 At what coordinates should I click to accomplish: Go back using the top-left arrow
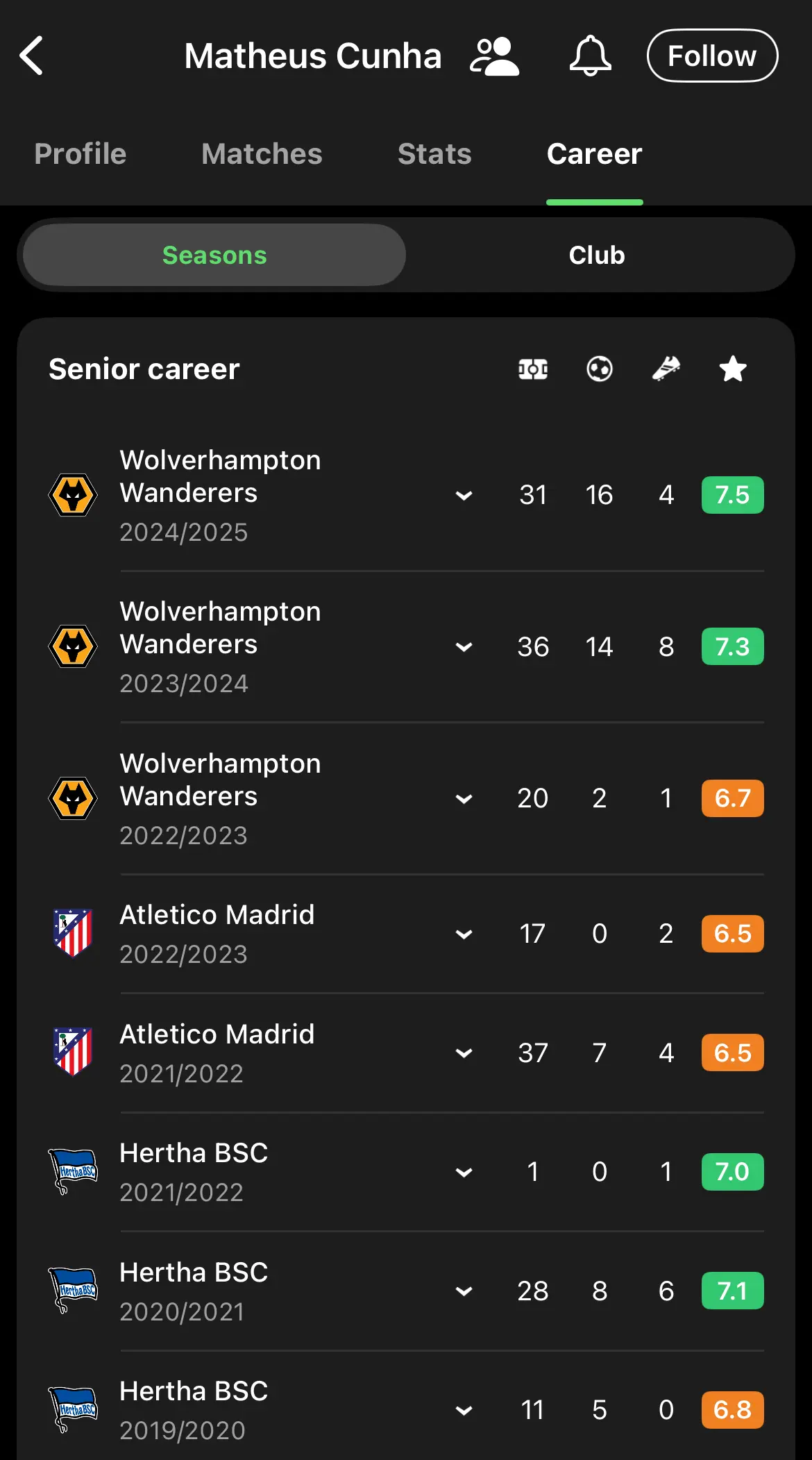click(x=32, y=56)
